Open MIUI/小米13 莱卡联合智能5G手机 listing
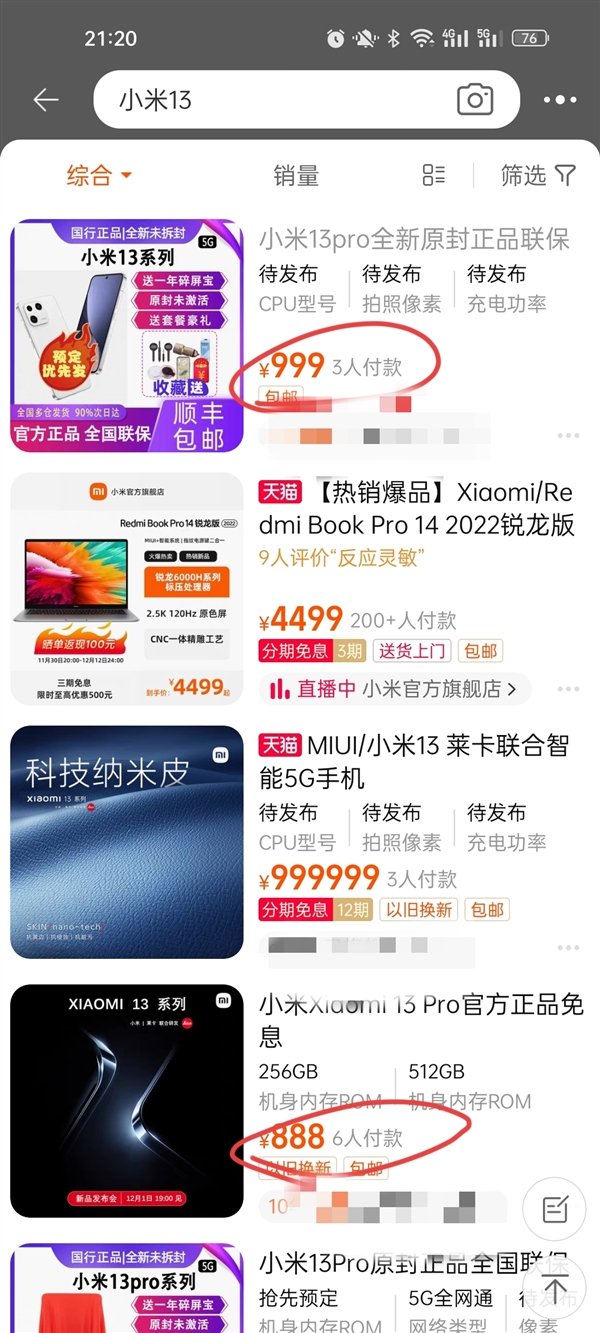 point(414,761)
